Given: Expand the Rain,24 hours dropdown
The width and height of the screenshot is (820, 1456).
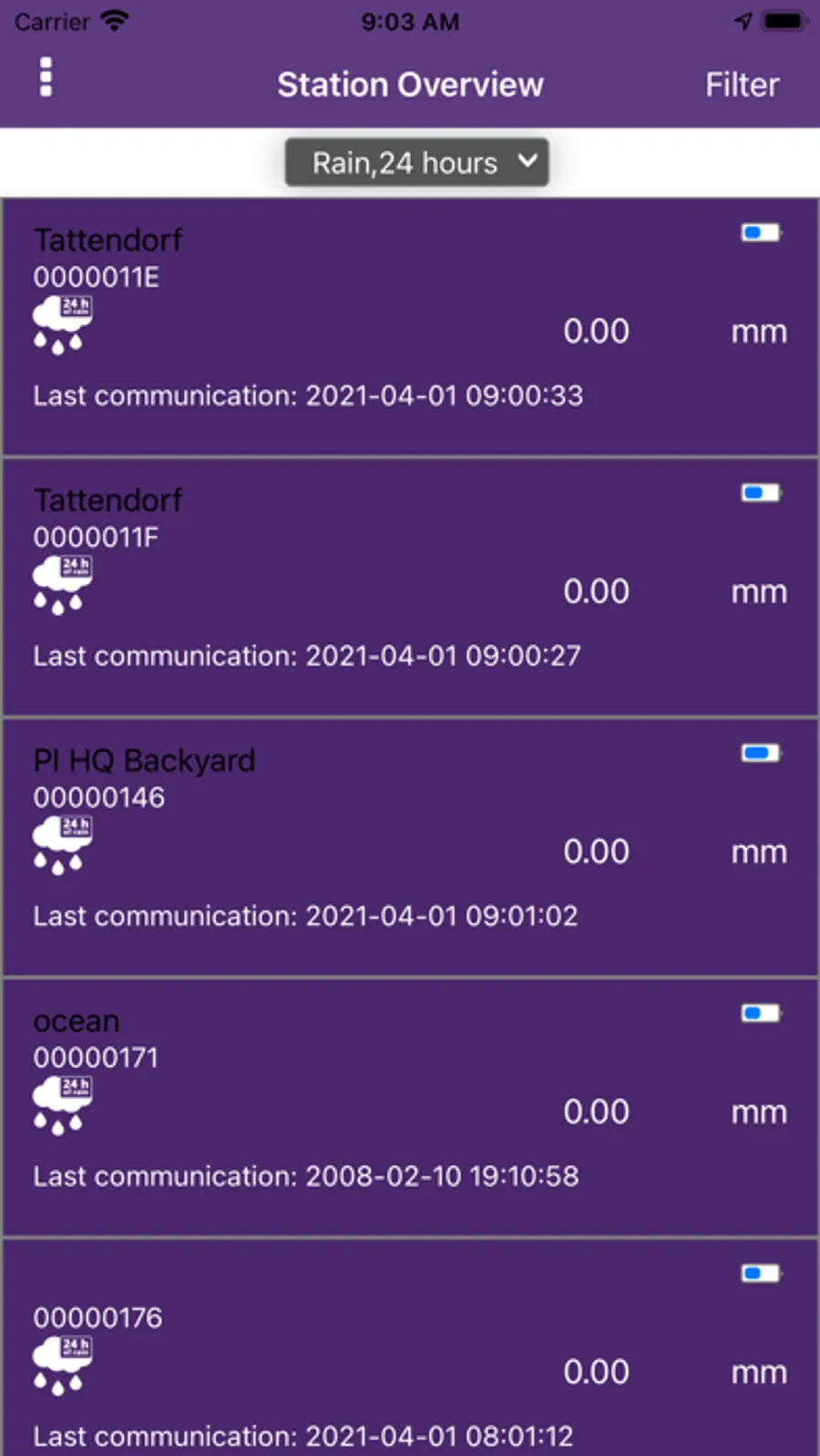Looking at the screenshot, I should point(416,163).
